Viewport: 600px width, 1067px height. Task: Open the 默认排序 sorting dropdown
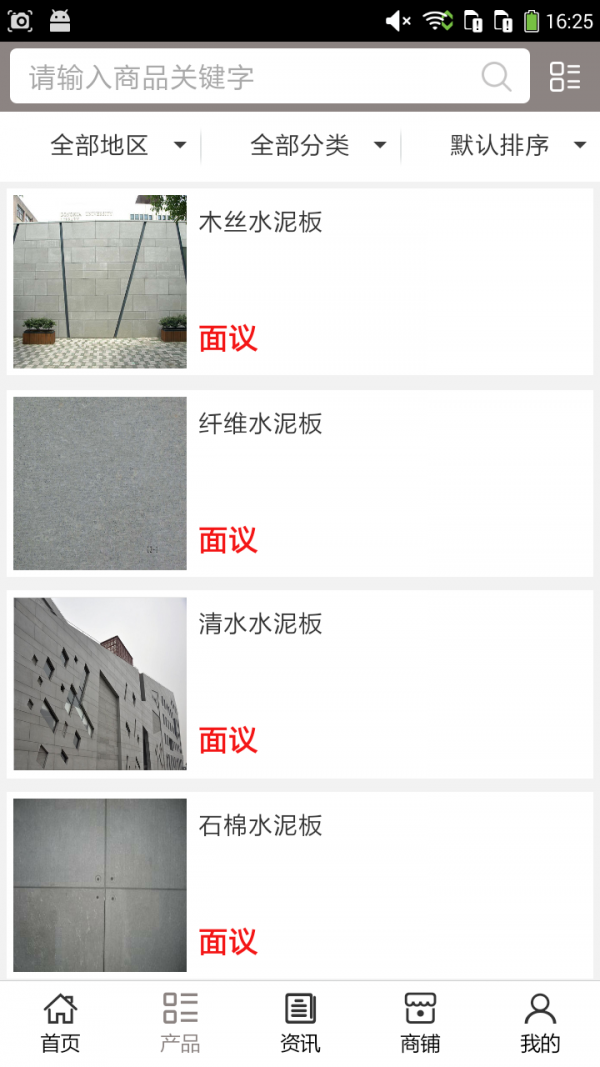pos(517,146)
